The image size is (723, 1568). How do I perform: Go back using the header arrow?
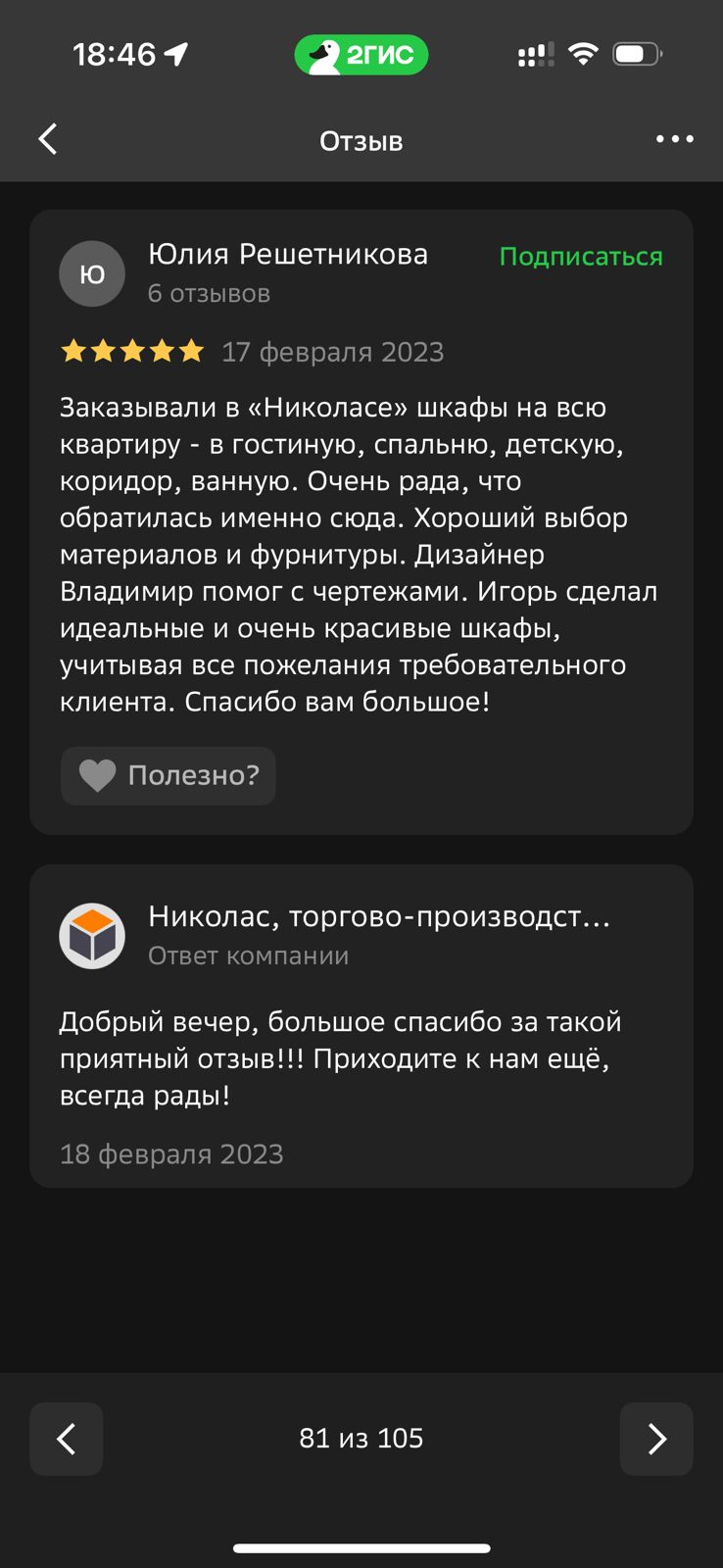[x=48, y=139]
